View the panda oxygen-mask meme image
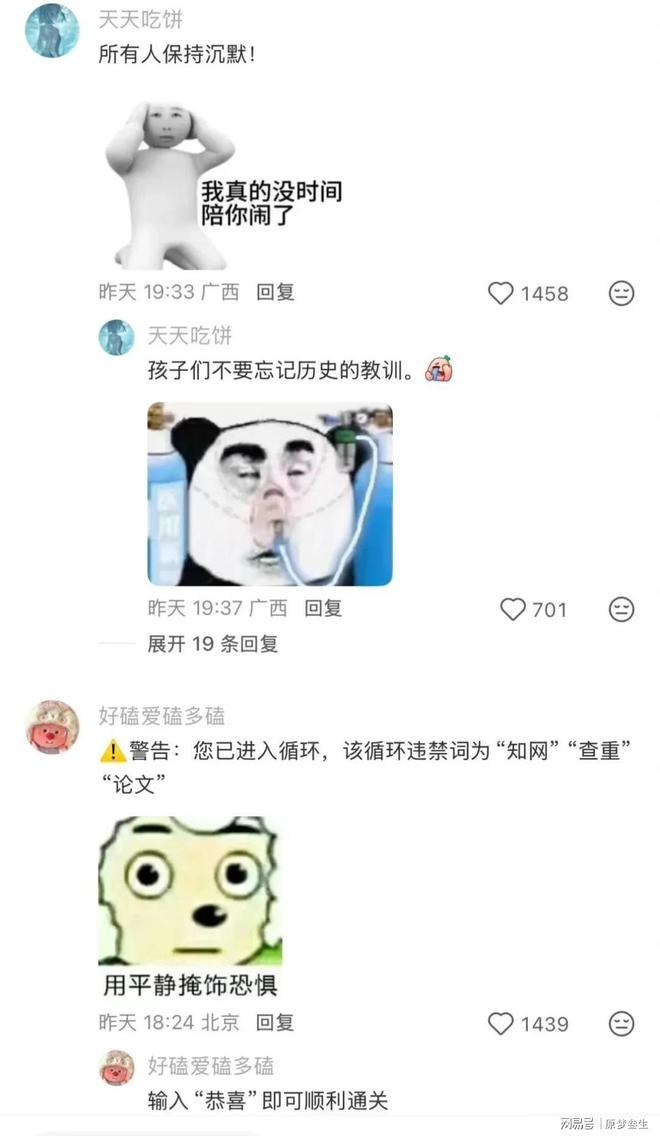This screenshot has width=660, height=1136. 270,494
